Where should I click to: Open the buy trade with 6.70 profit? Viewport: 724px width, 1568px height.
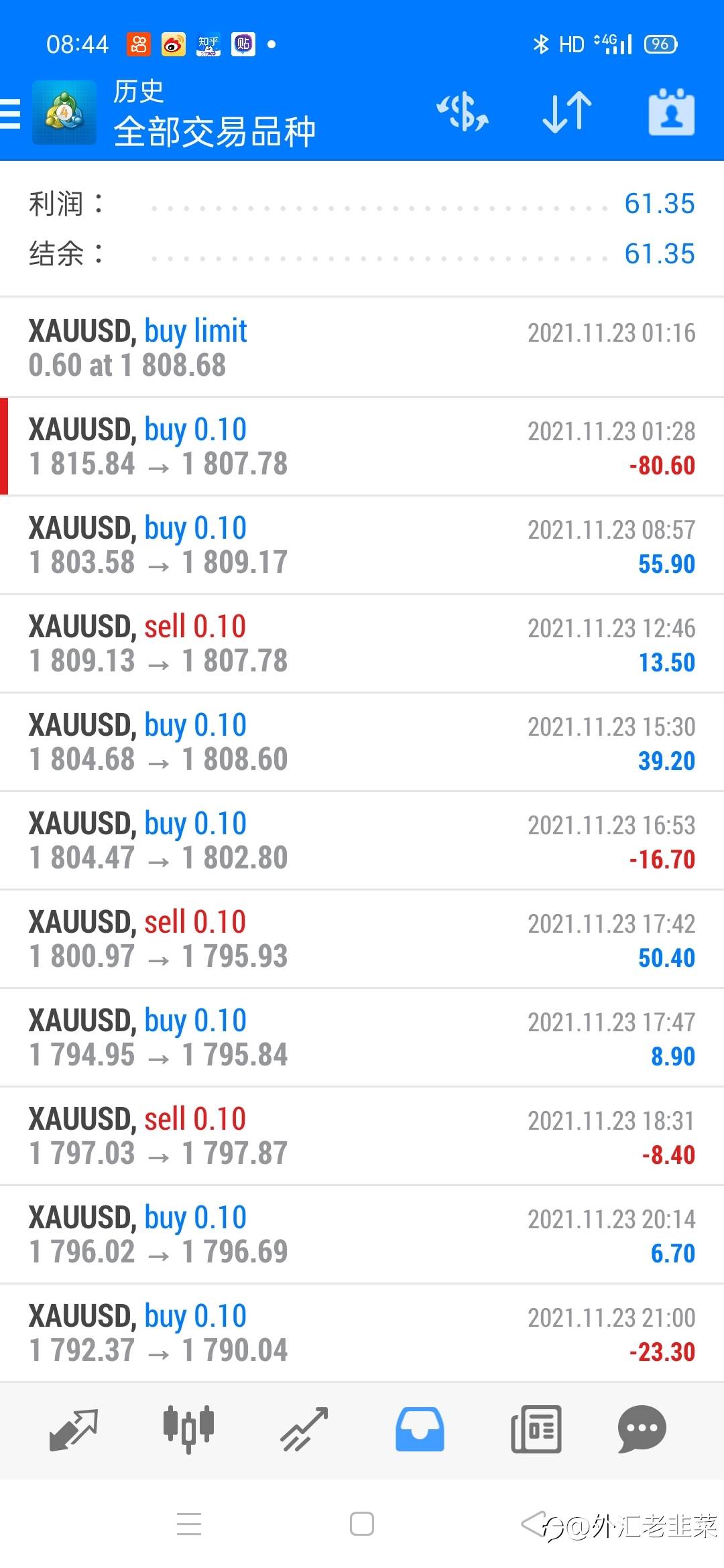pyautogui.click(x=362, y=1235)
